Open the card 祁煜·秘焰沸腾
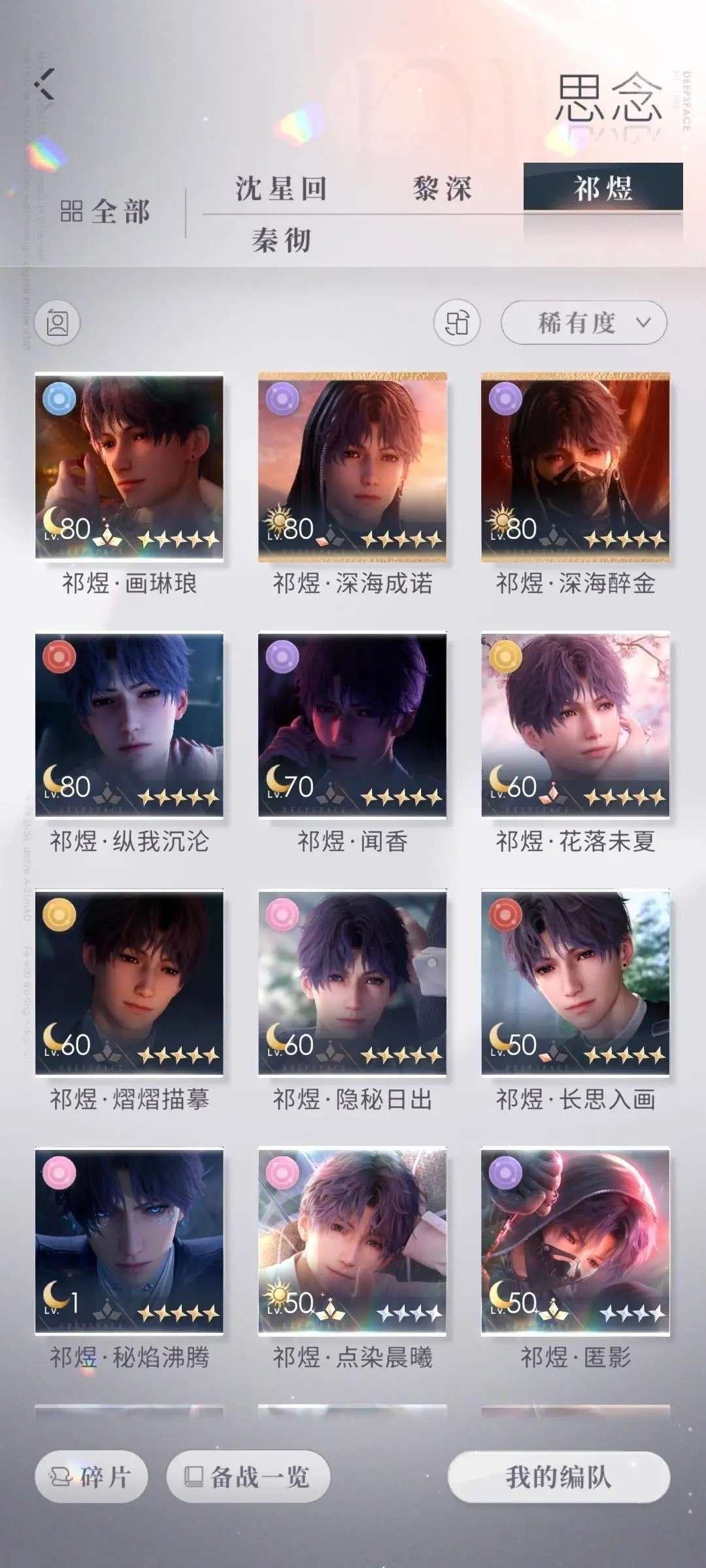 click(x=129, y=1241)
